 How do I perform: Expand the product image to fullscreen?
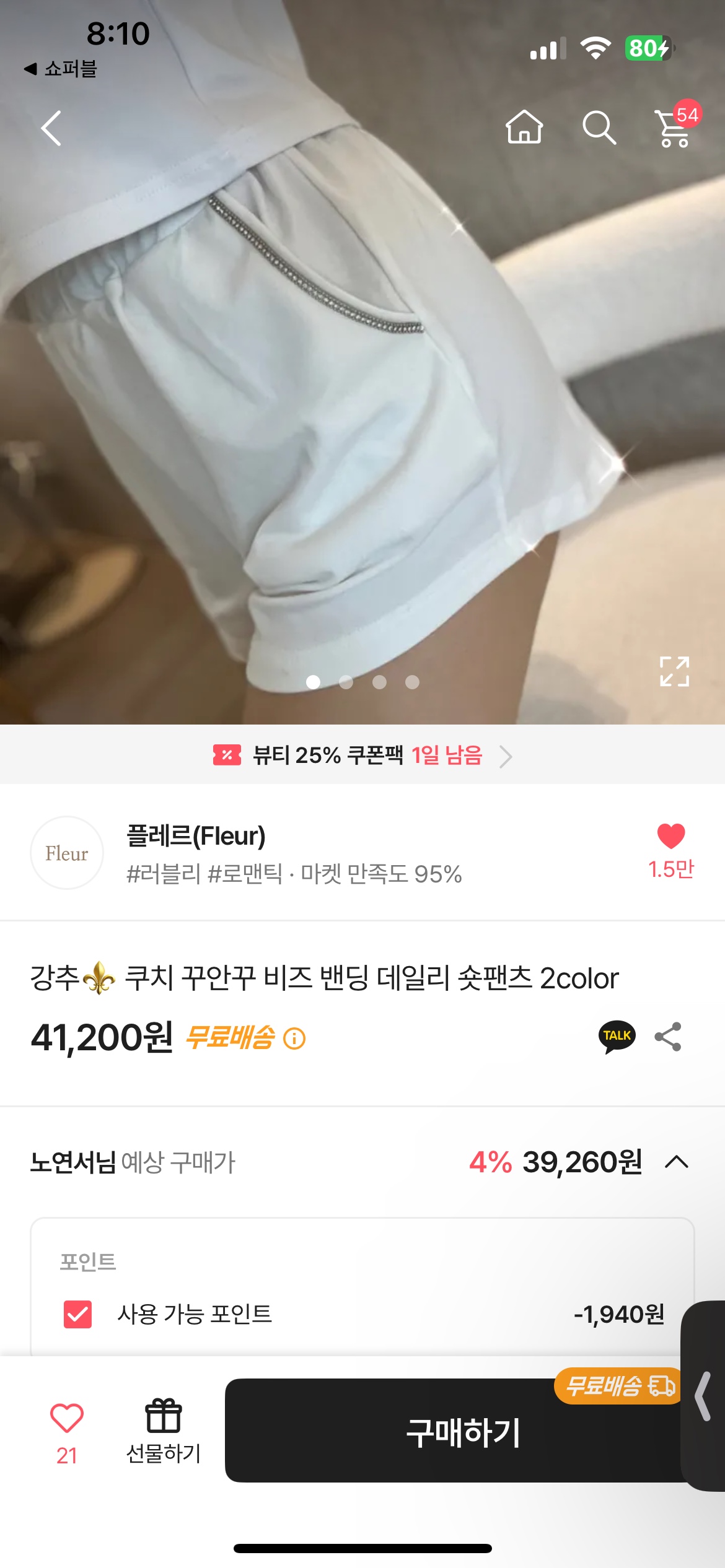[x=674, y=671]
